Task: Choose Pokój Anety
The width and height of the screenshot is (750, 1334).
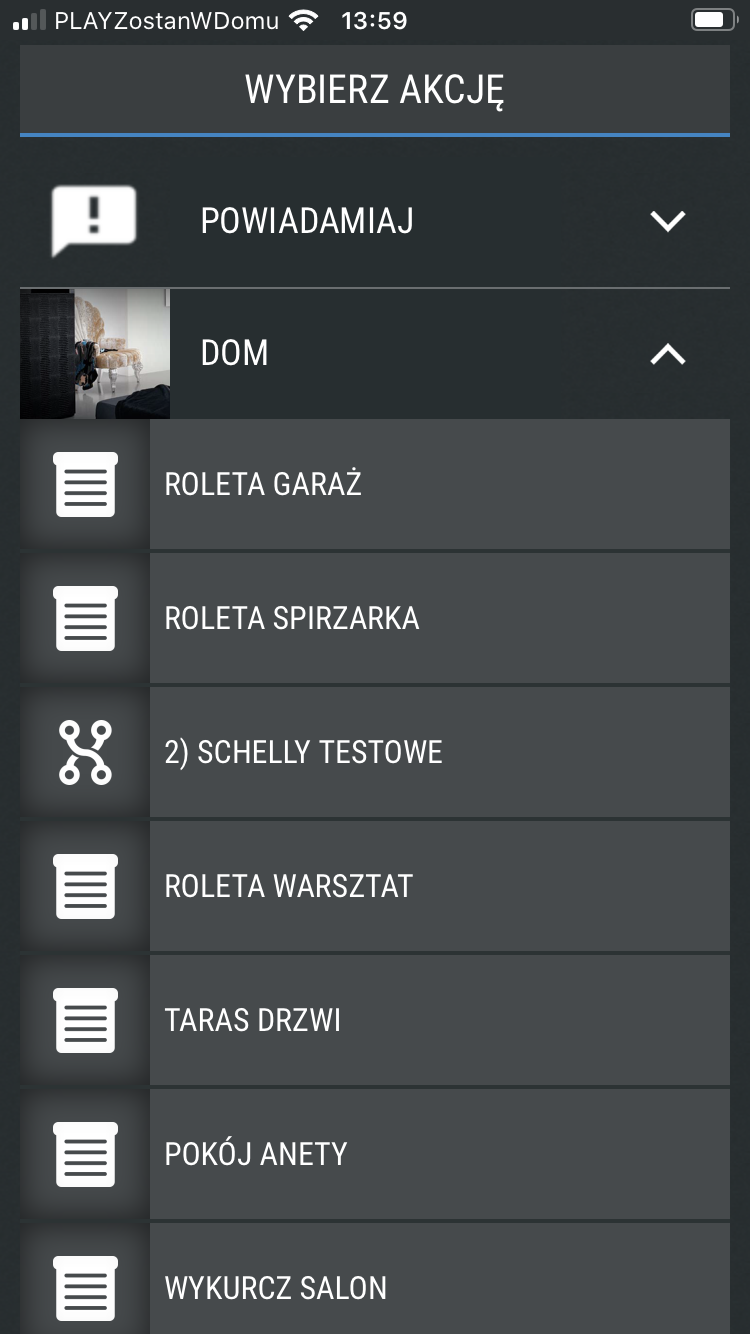Action: point(375,1154)
